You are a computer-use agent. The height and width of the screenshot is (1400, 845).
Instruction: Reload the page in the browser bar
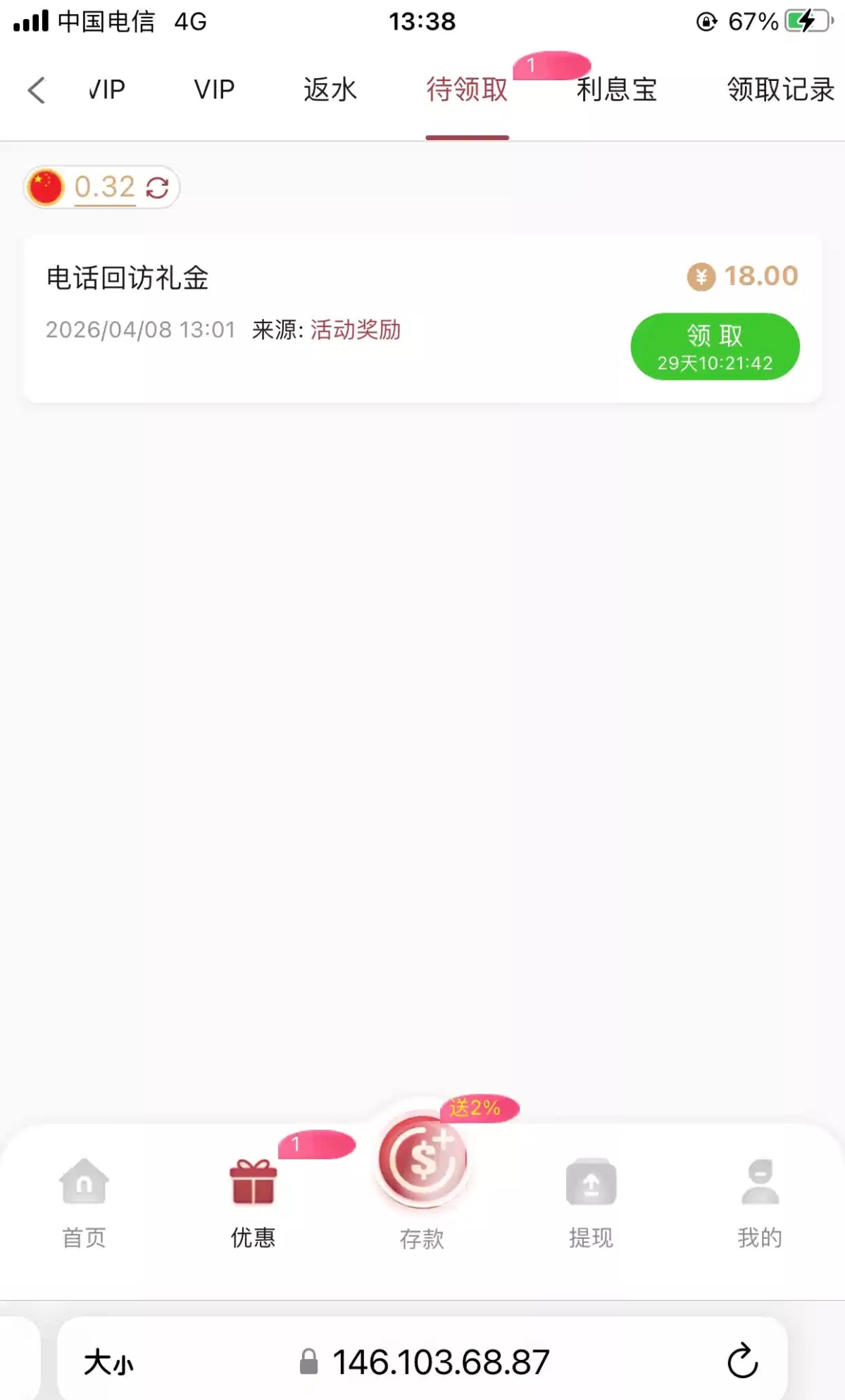click(x=742, y=1361)
